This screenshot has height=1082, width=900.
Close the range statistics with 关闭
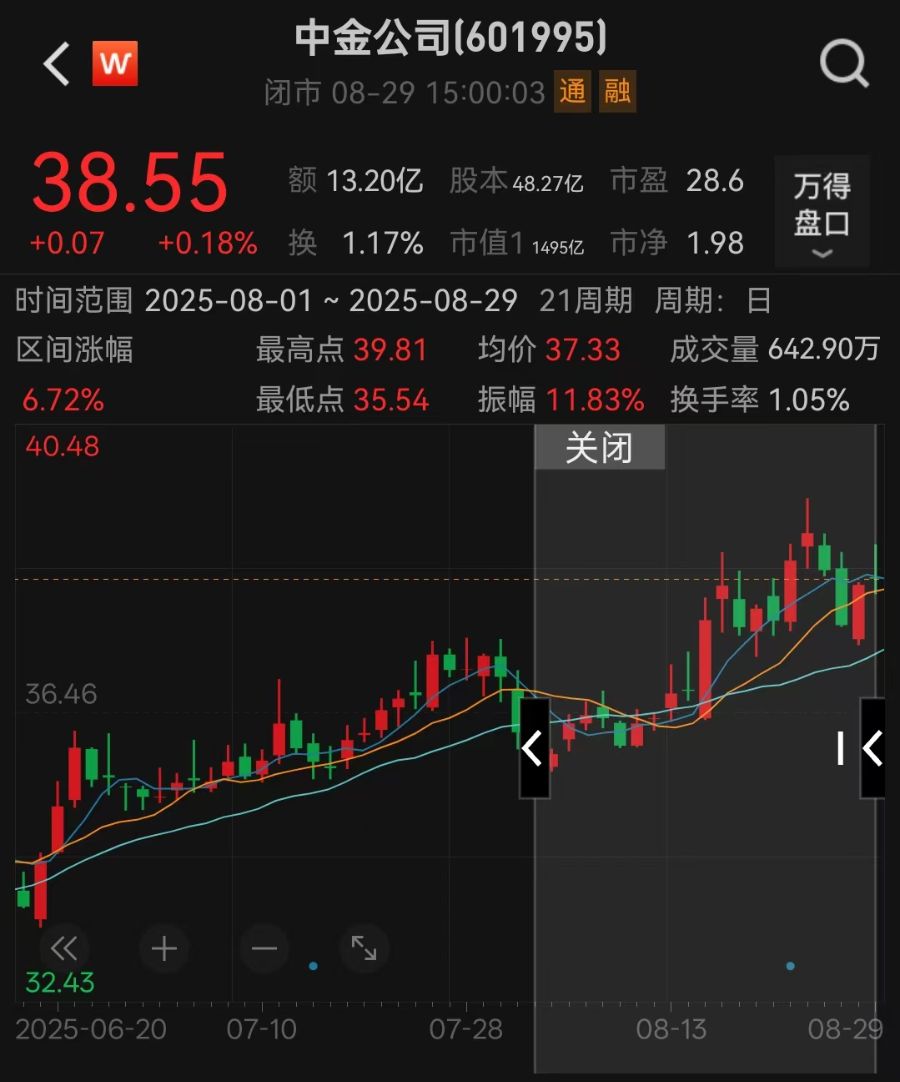(x=599, y=447)
